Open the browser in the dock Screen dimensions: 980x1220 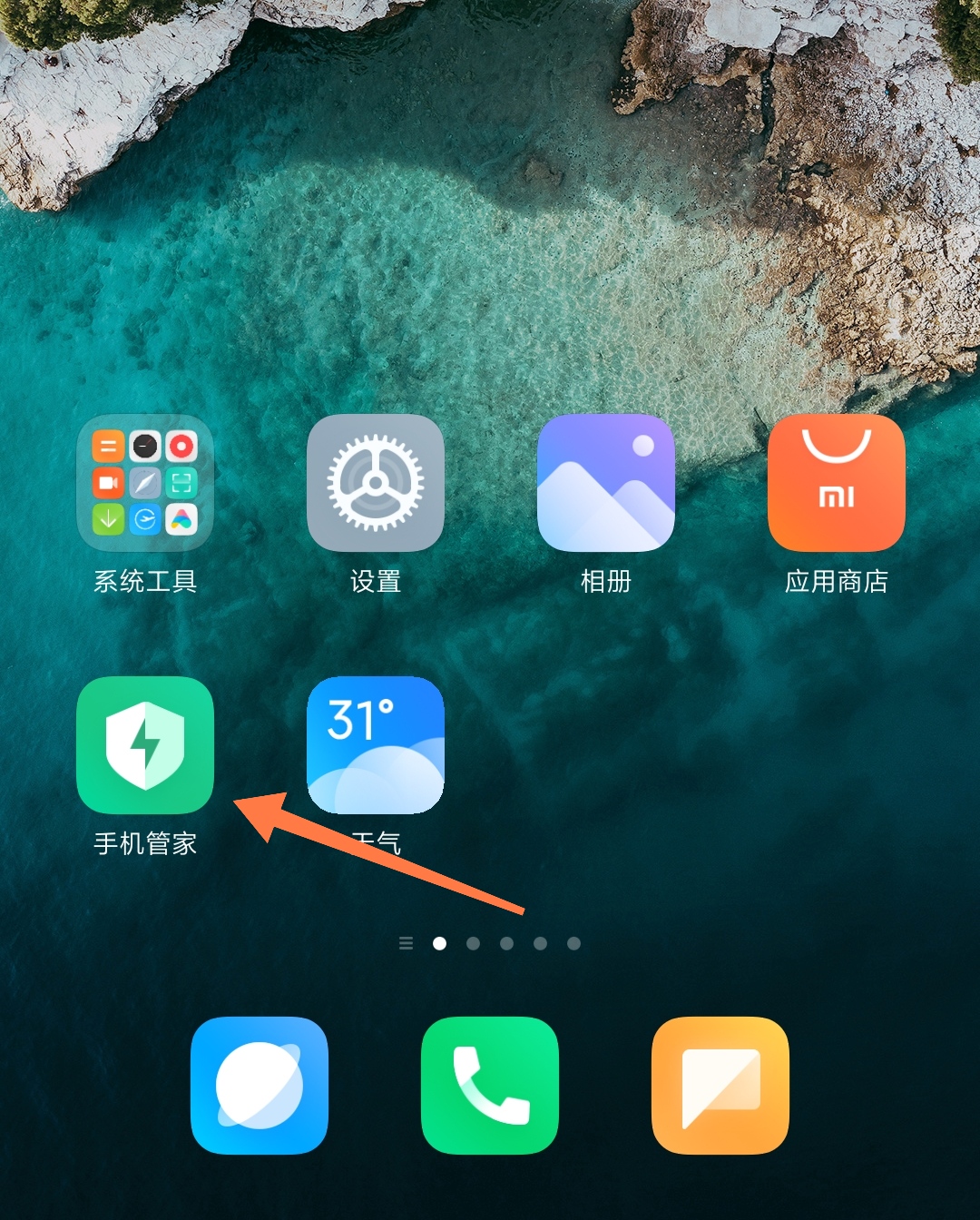(260, 1086)
